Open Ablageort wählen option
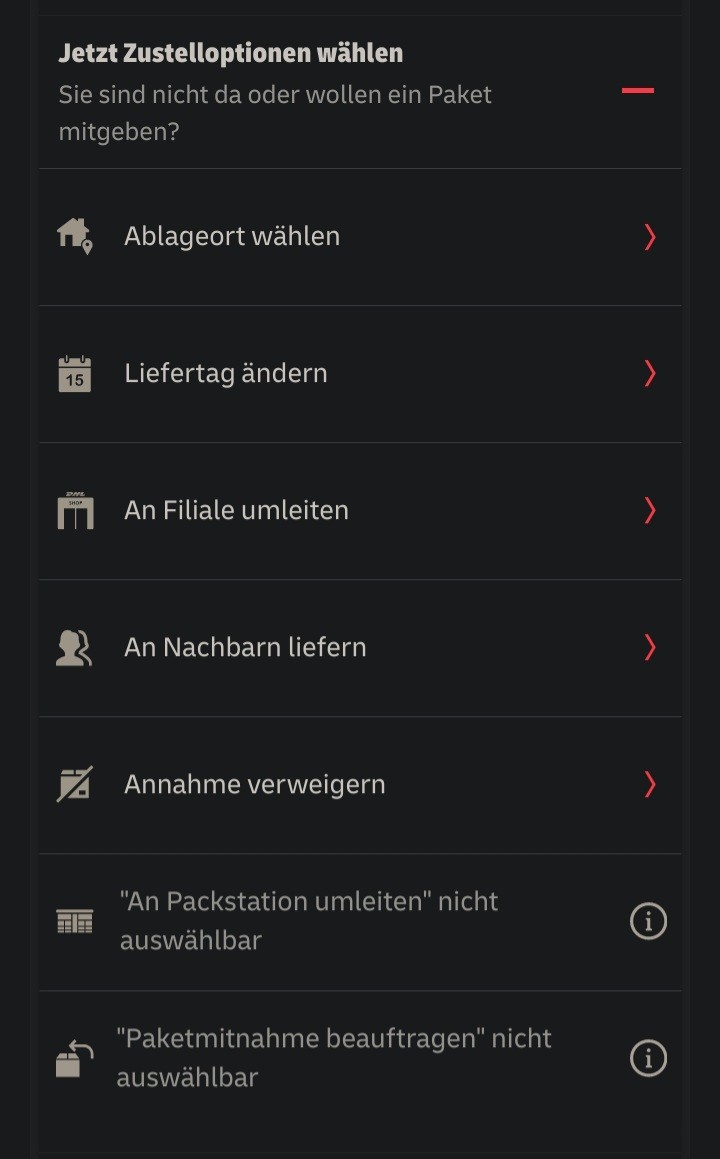The image size is (720, 1159). [x=360, y=237]
